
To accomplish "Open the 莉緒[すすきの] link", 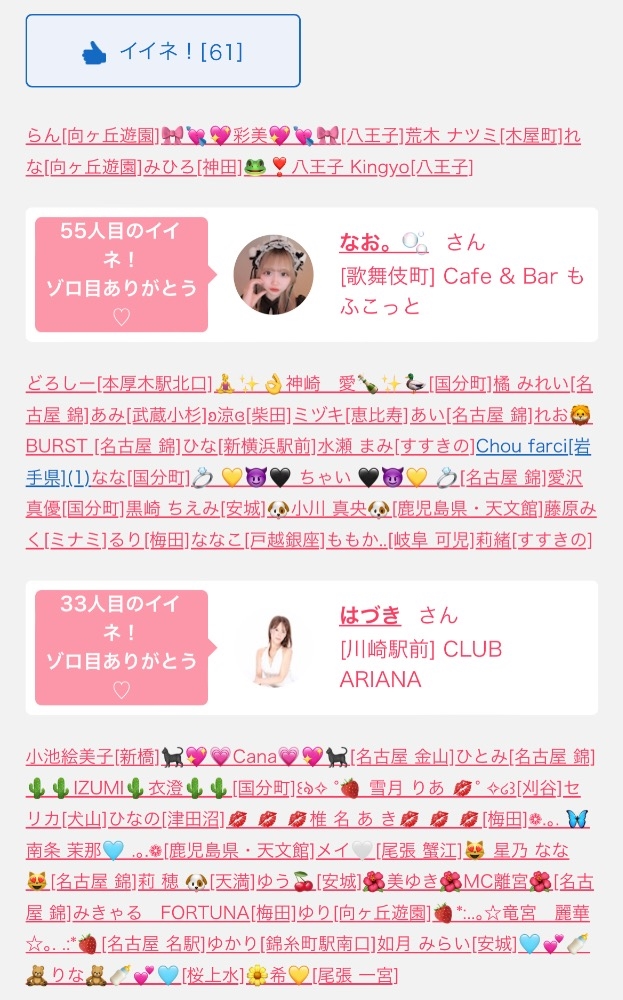I will point(534,540).
